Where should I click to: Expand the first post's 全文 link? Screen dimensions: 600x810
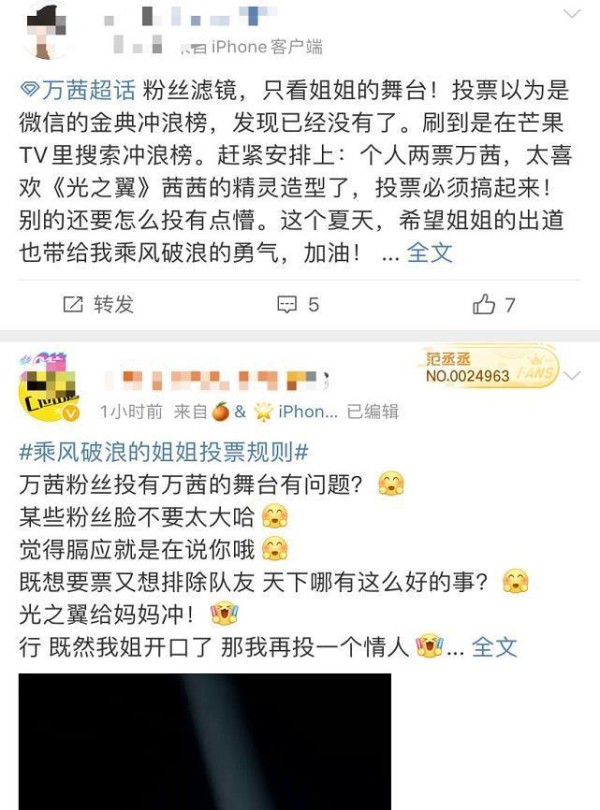pos(430,253)
